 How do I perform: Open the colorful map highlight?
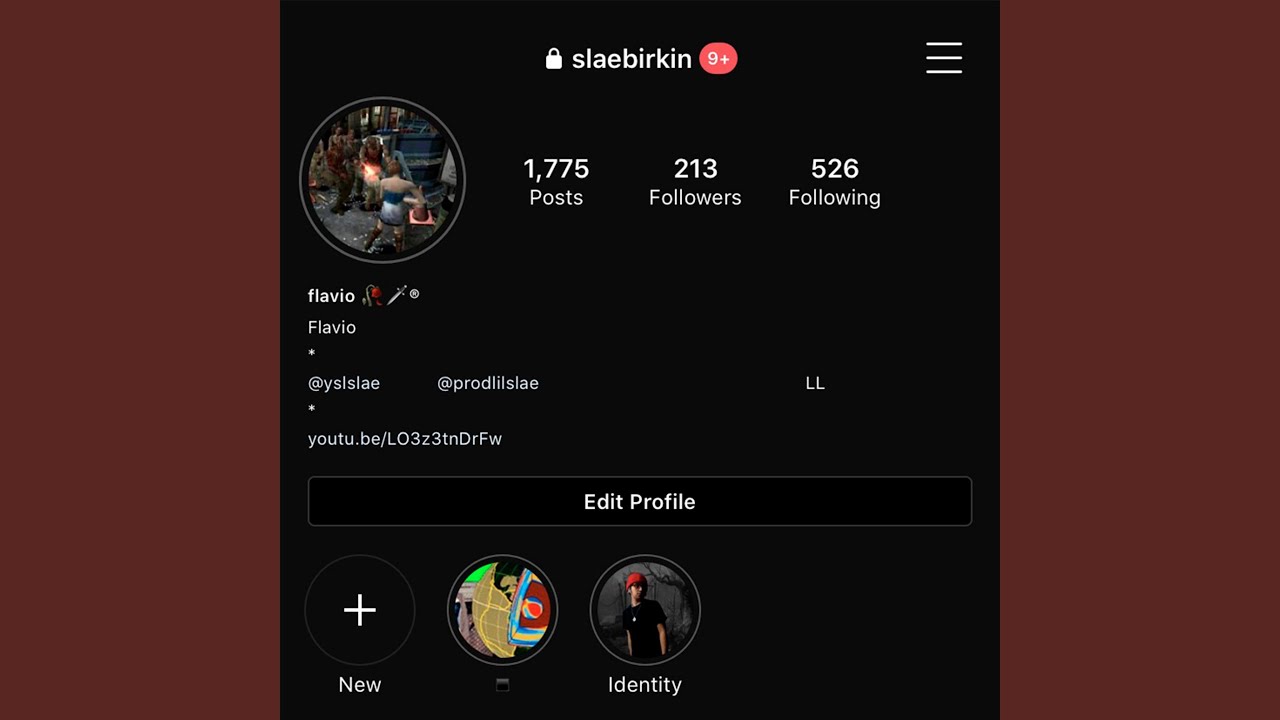click(x=502, y=610)
